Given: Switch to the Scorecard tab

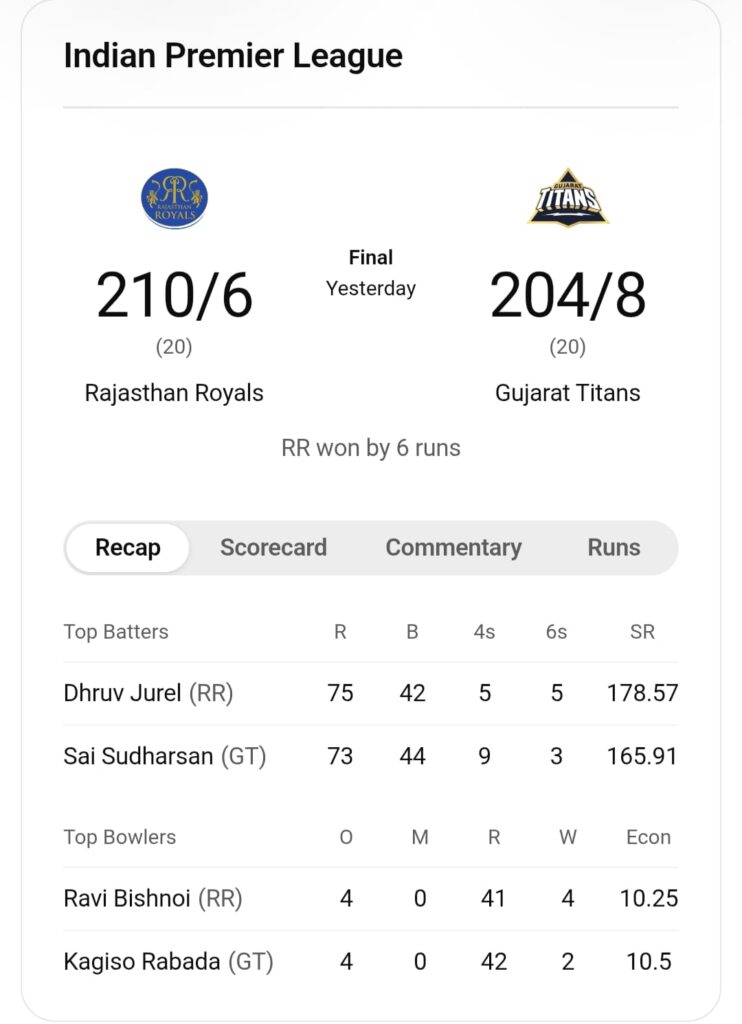Looking at the screenshot, I should (273, 547).
